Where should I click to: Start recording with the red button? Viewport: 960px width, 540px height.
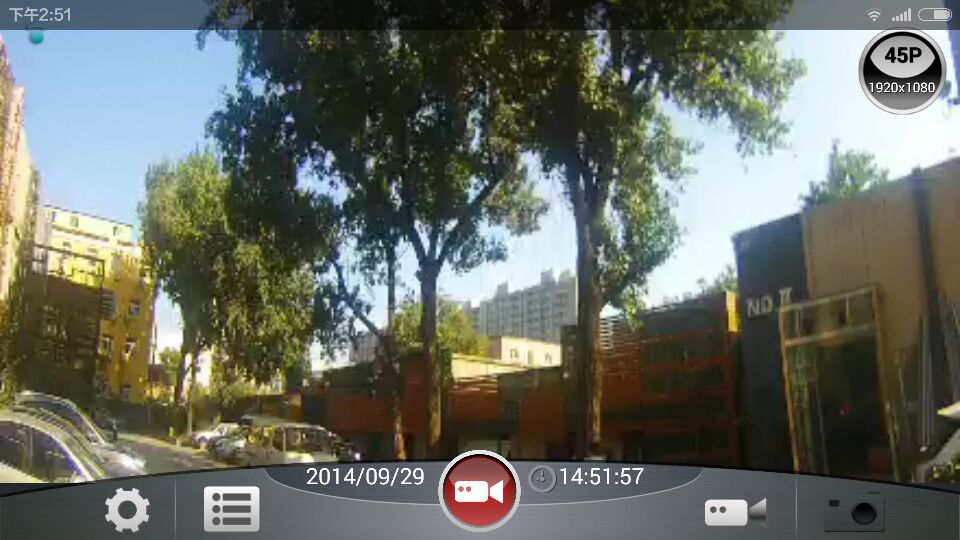tap(479, 491)
